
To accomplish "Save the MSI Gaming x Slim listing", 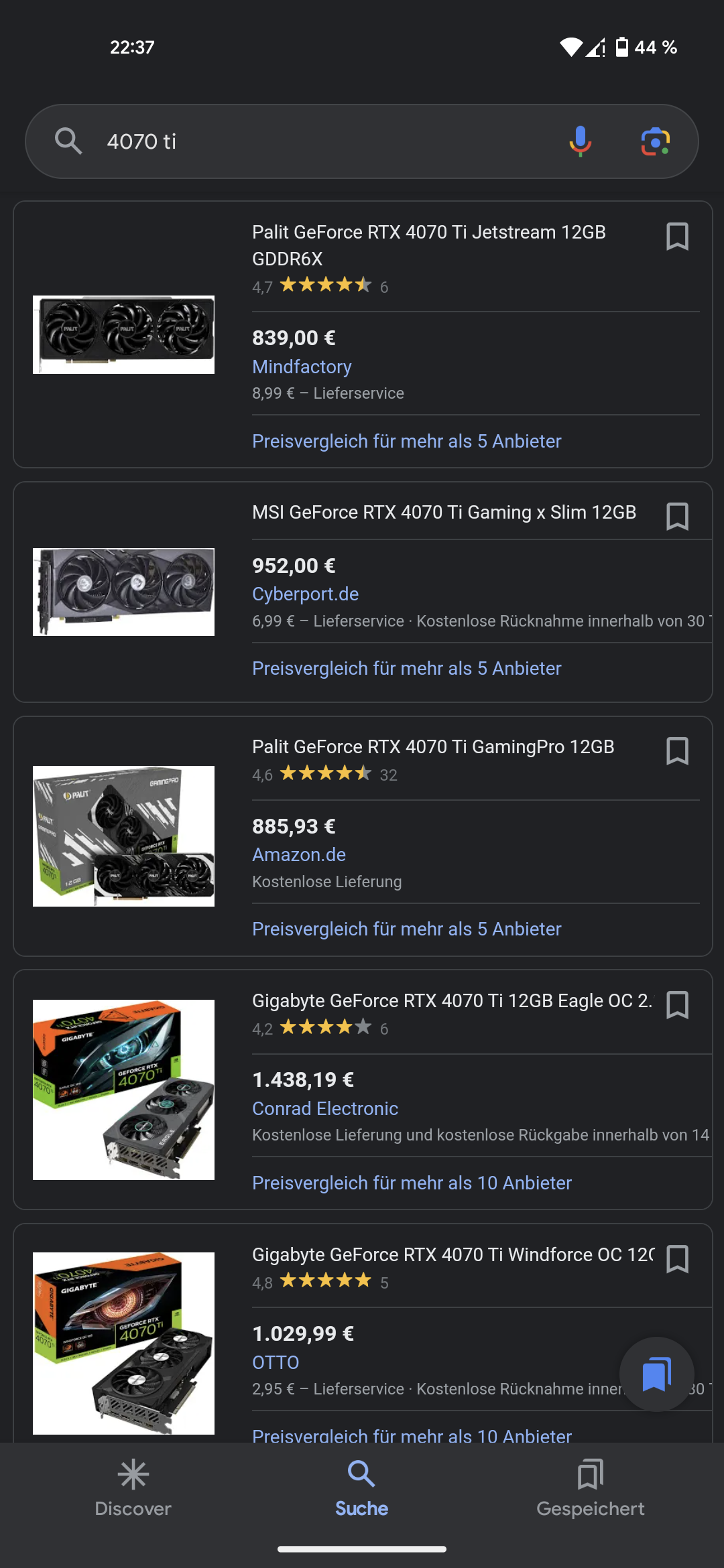I will coord(677,517).
